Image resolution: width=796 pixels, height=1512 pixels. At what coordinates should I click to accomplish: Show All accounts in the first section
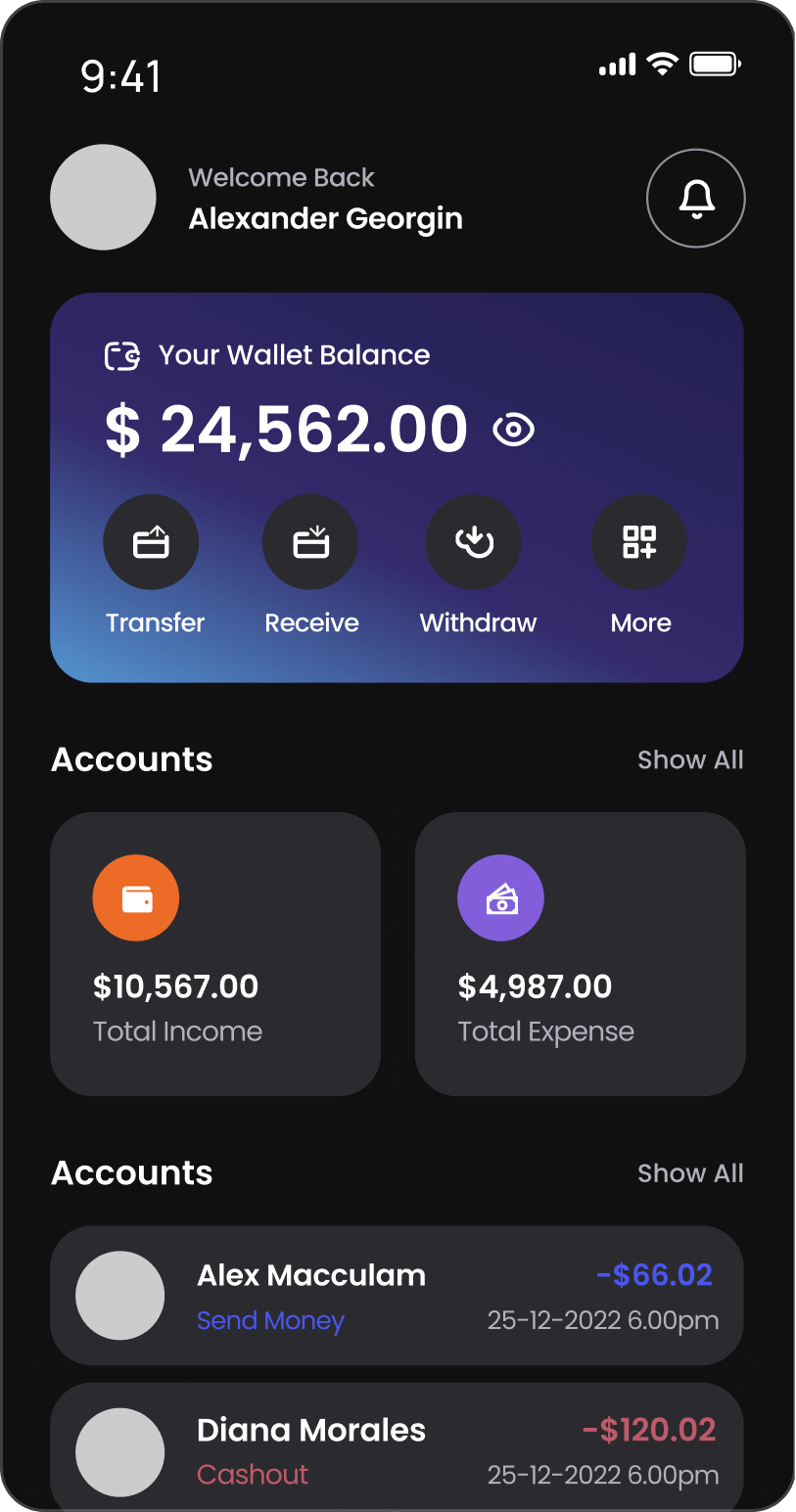(x=690, y=759)
